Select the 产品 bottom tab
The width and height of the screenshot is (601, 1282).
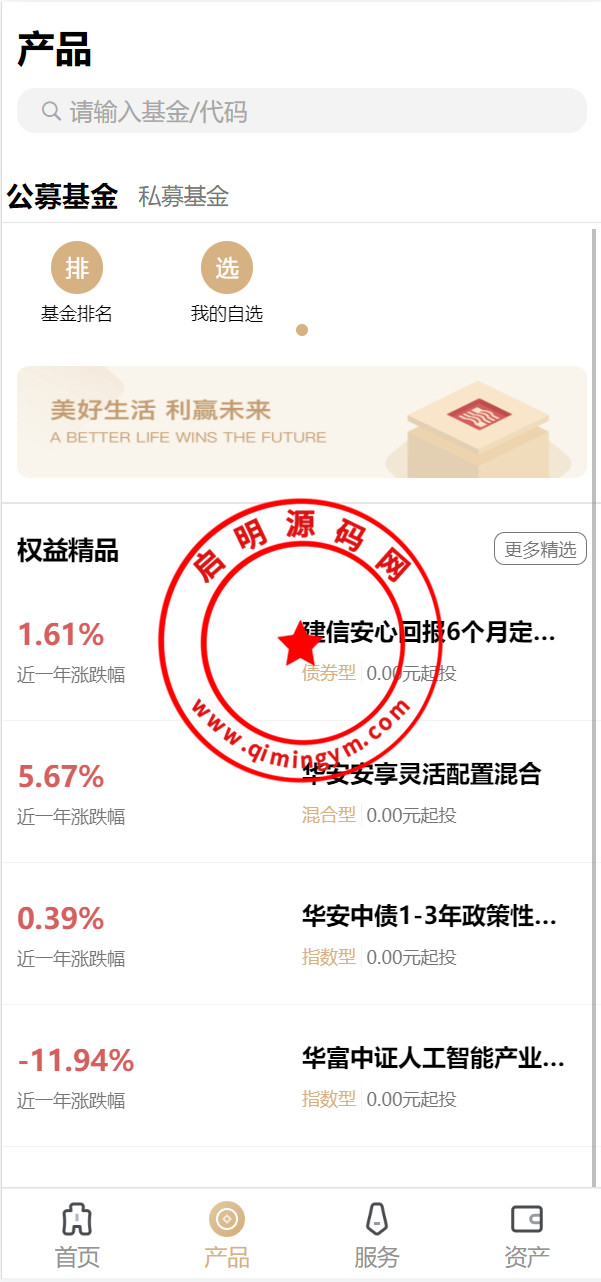pyautogui.click(x=227, y=1236)
